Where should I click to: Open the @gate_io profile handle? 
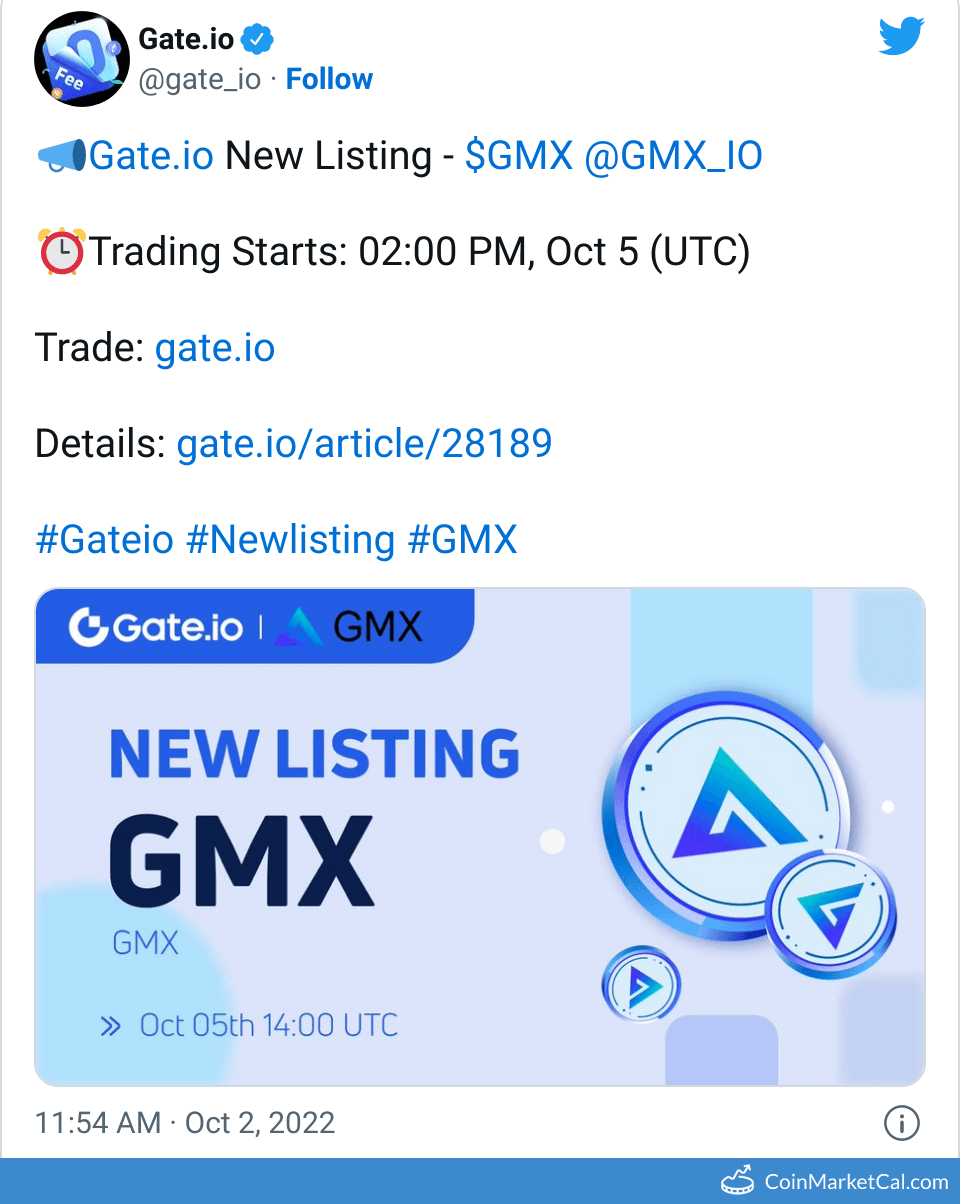coord(199,79)
